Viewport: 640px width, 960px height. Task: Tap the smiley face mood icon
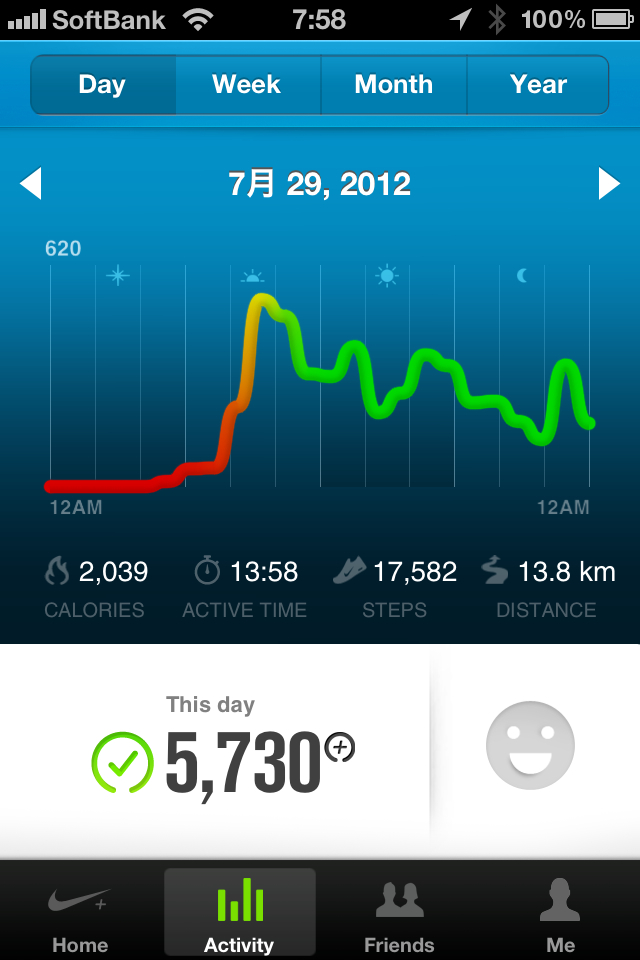click(530, 745)
